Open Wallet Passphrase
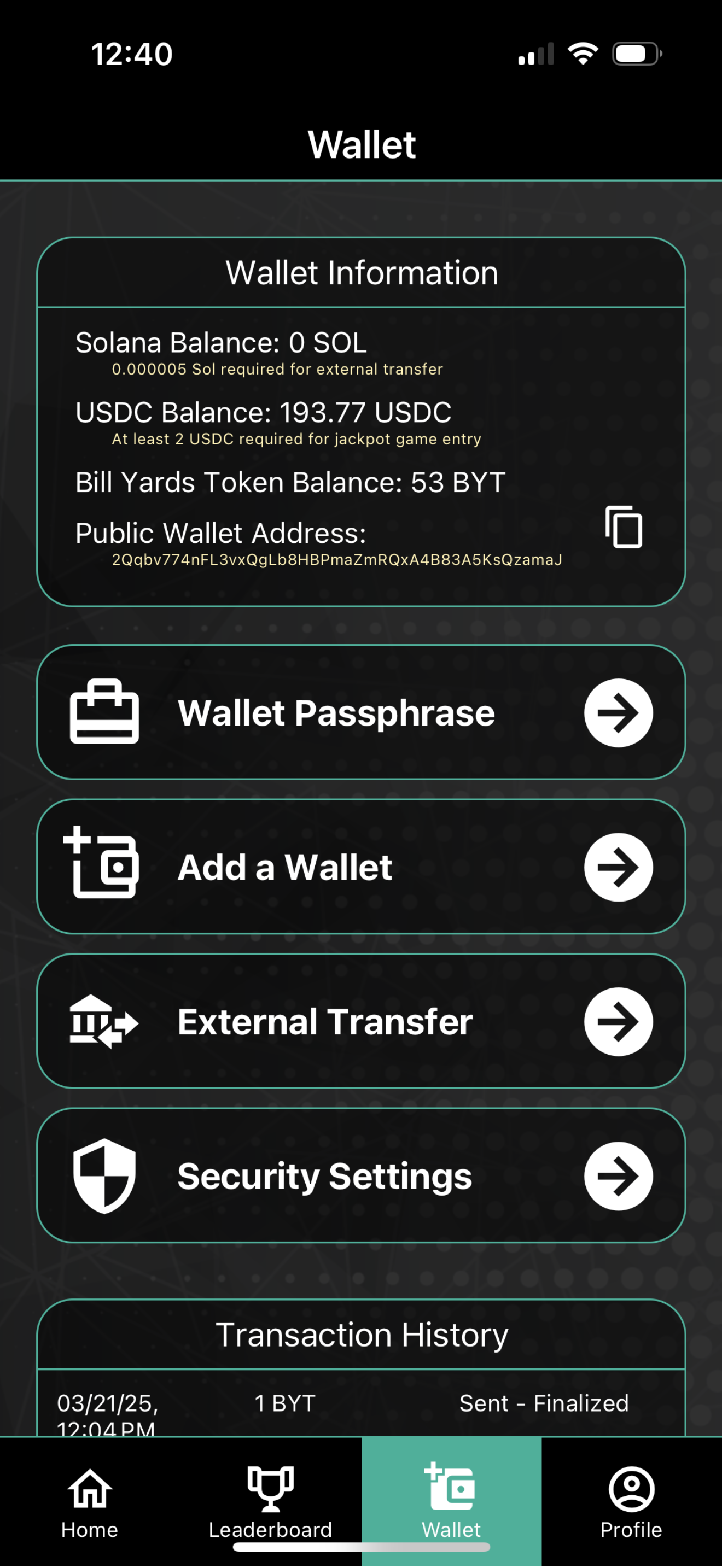The width and height of the screenshot is (722, 1568). click(361, 712)
